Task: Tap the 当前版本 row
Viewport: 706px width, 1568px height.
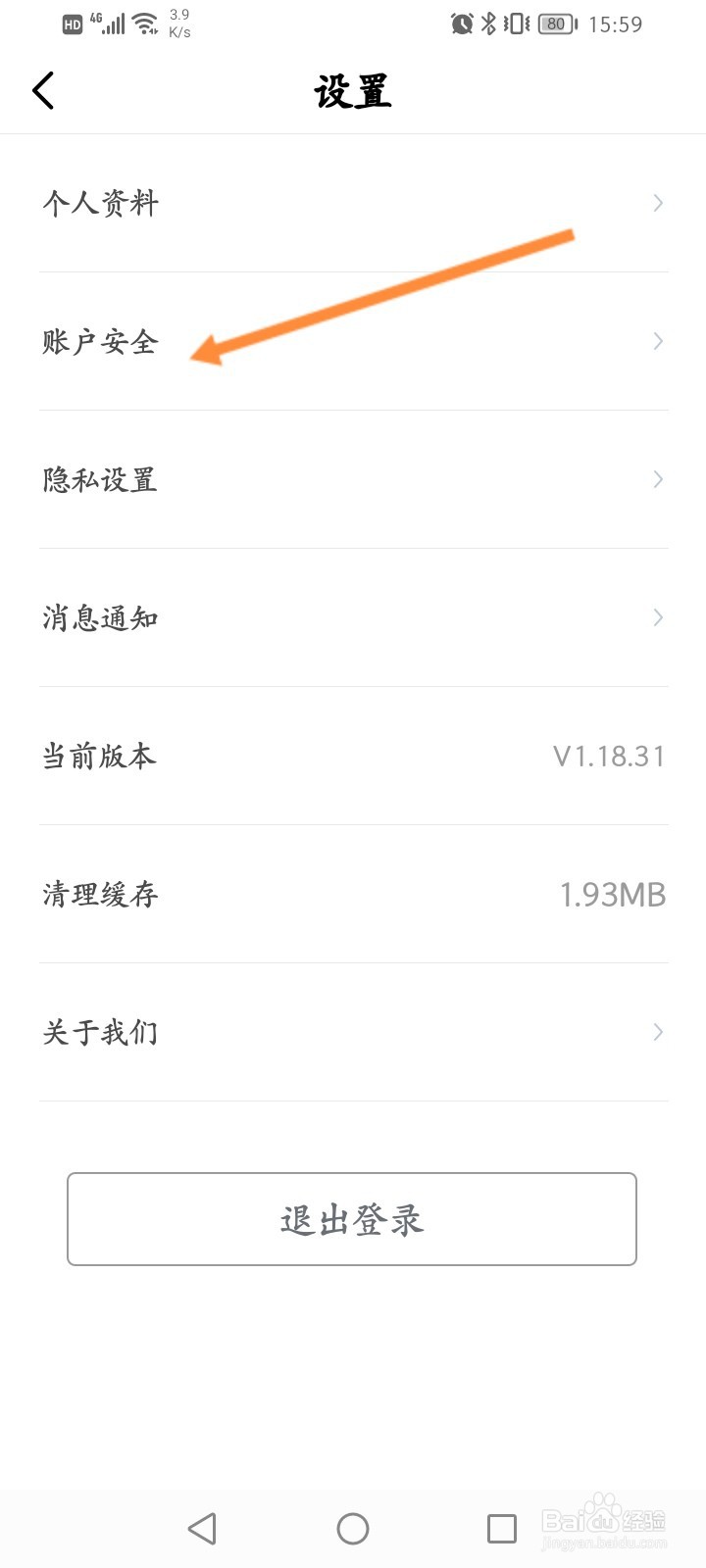Action: (353, 756)
